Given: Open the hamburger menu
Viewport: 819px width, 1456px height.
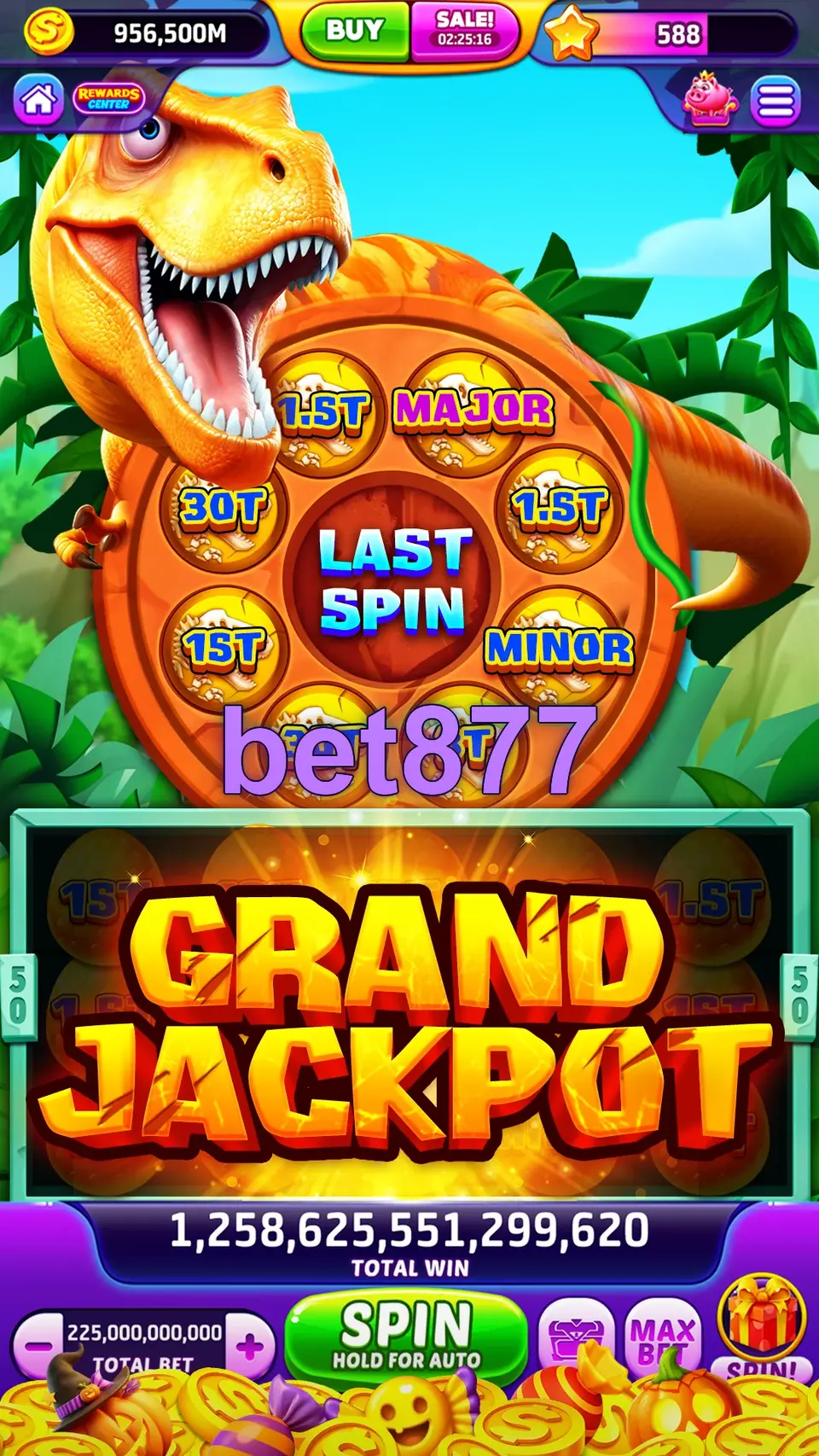Looking at the screenshot, I should pyautogui.click(x=775, y=102).
